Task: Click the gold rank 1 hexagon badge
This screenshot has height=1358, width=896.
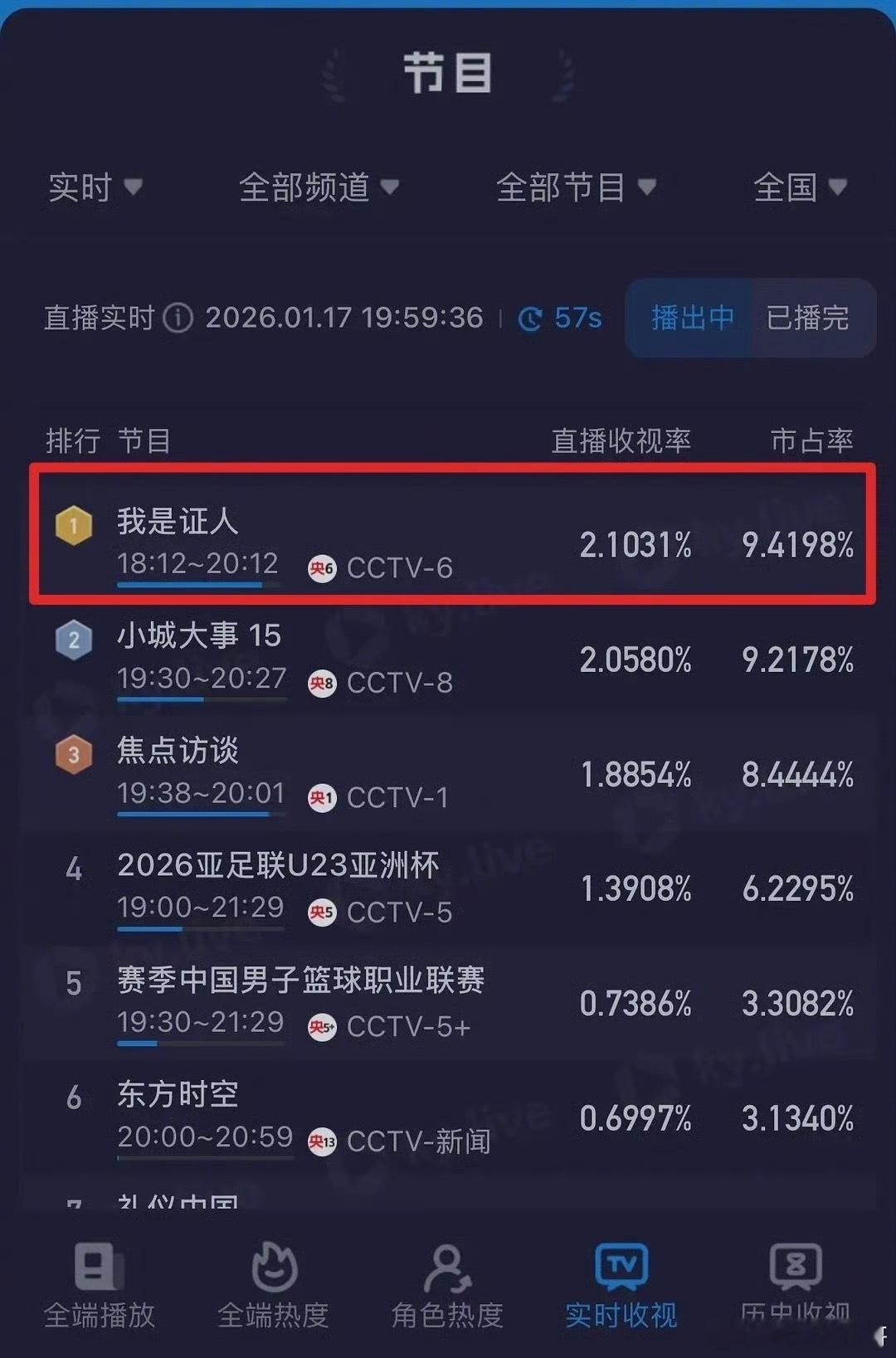Action: point(74,524)
